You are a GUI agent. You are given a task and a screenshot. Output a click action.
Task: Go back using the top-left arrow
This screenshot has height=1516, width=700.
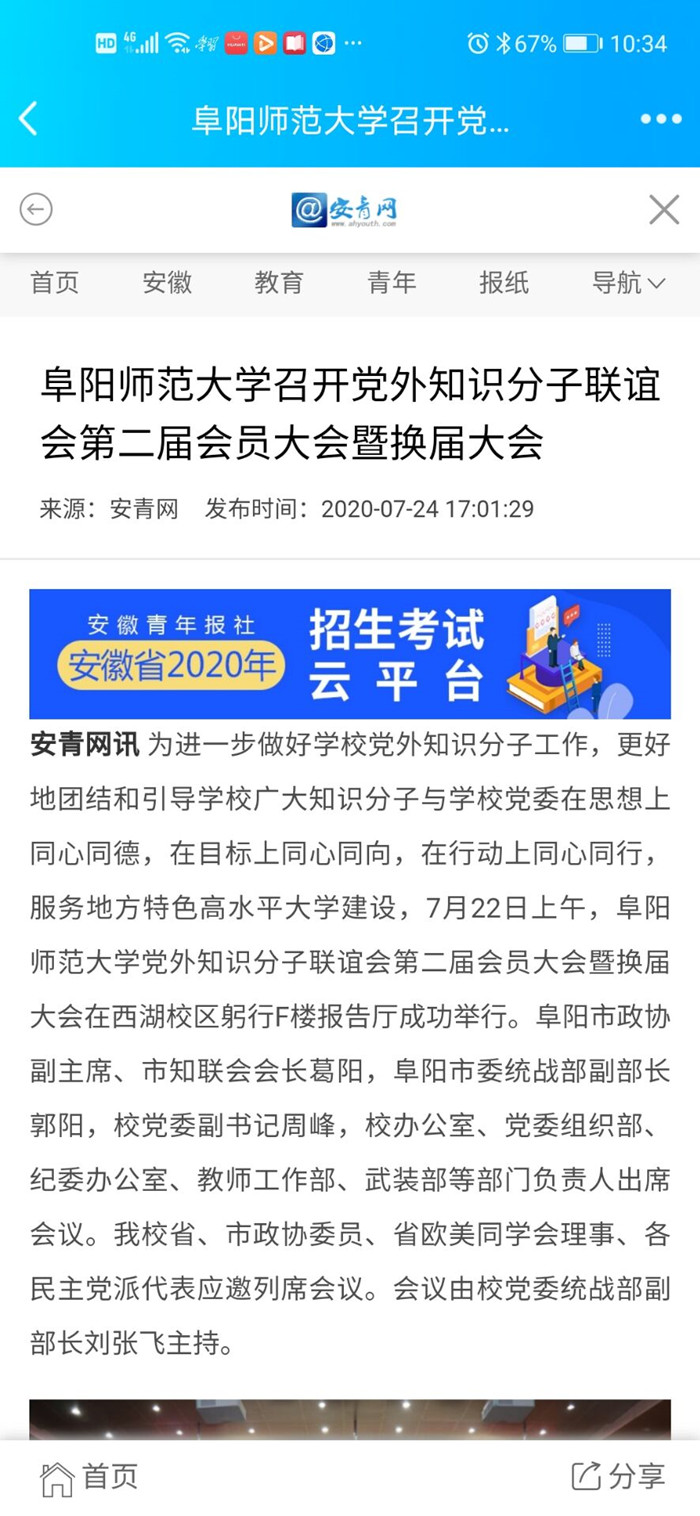click(28, 119)
